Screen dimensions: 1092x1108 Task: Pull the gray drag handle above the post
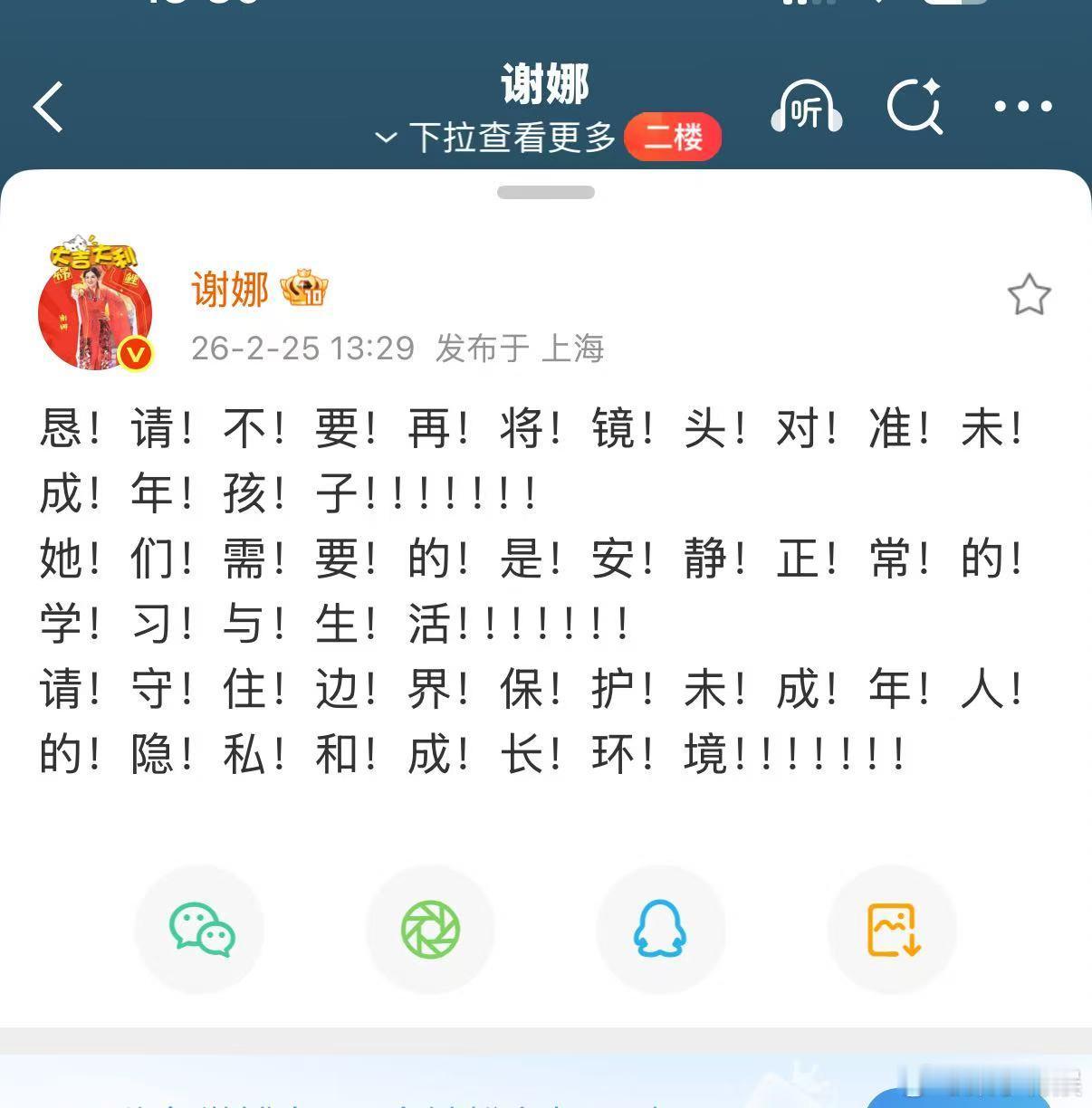(x=545, y=192)
